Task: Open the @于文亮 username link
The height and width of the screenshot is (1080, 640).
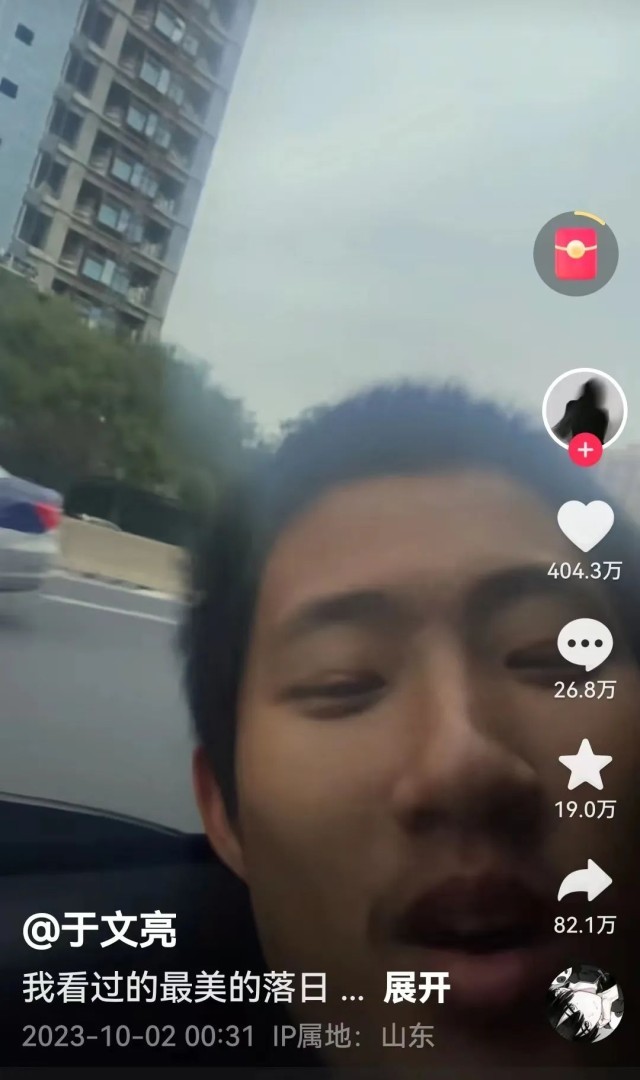Action: 99,931
